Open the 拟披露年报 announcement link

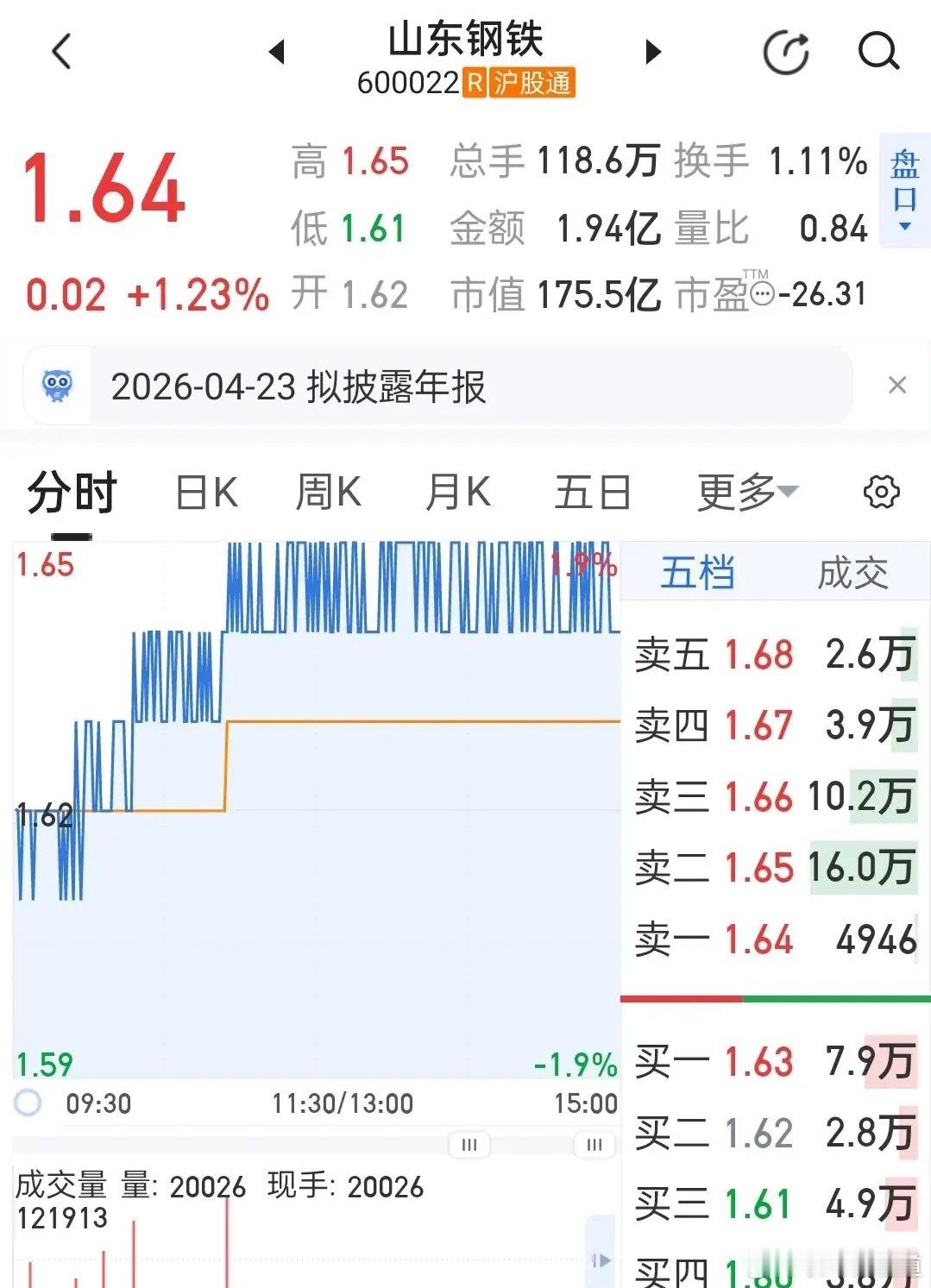(301, 387)
